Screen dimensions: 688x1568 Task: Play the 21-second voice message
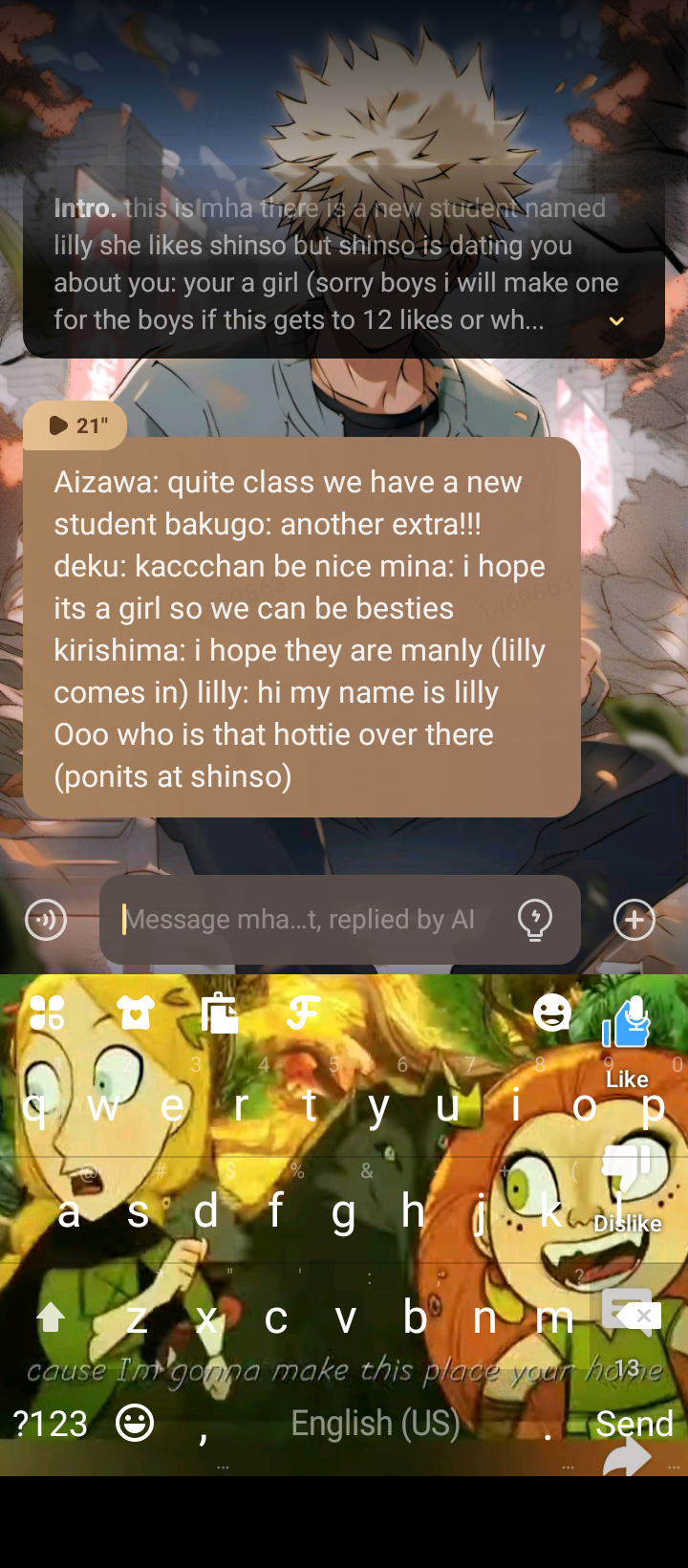pyautogui.click(x=75, y=425)
